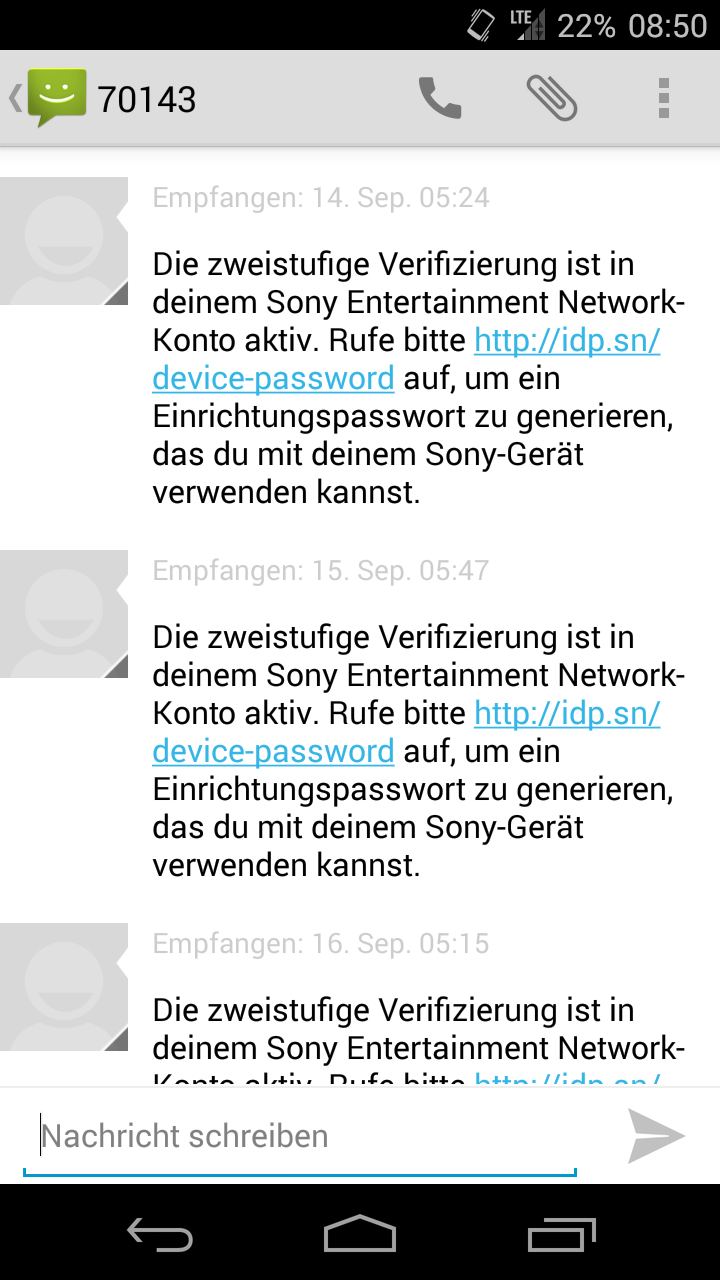Attach a file with the paperclip

(x=552, y=98)
